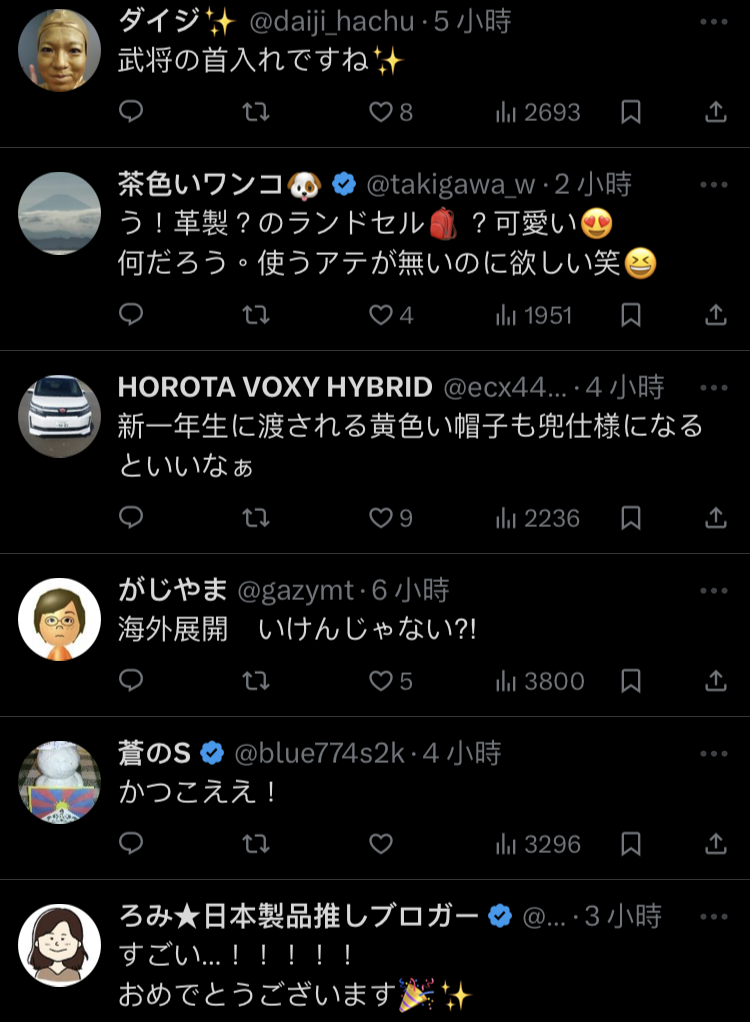This screenshot has height=1022, width=750.
Task: Bookmark がじやま's reply
Action: (631, 681)
